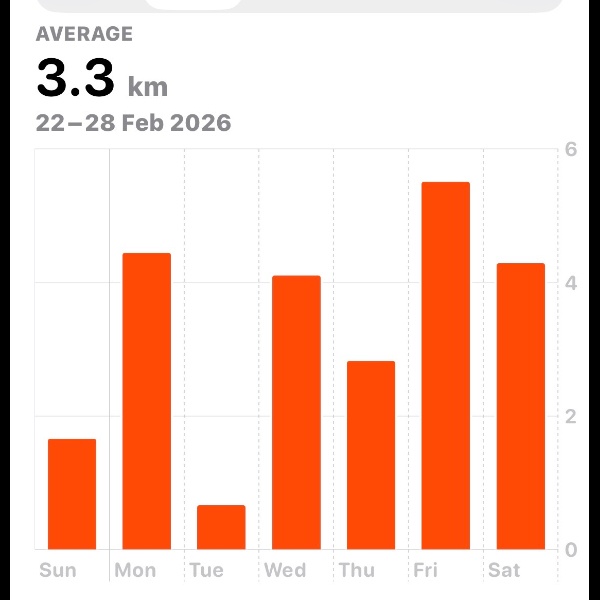Tap the tallest bar on Friday

446,365
